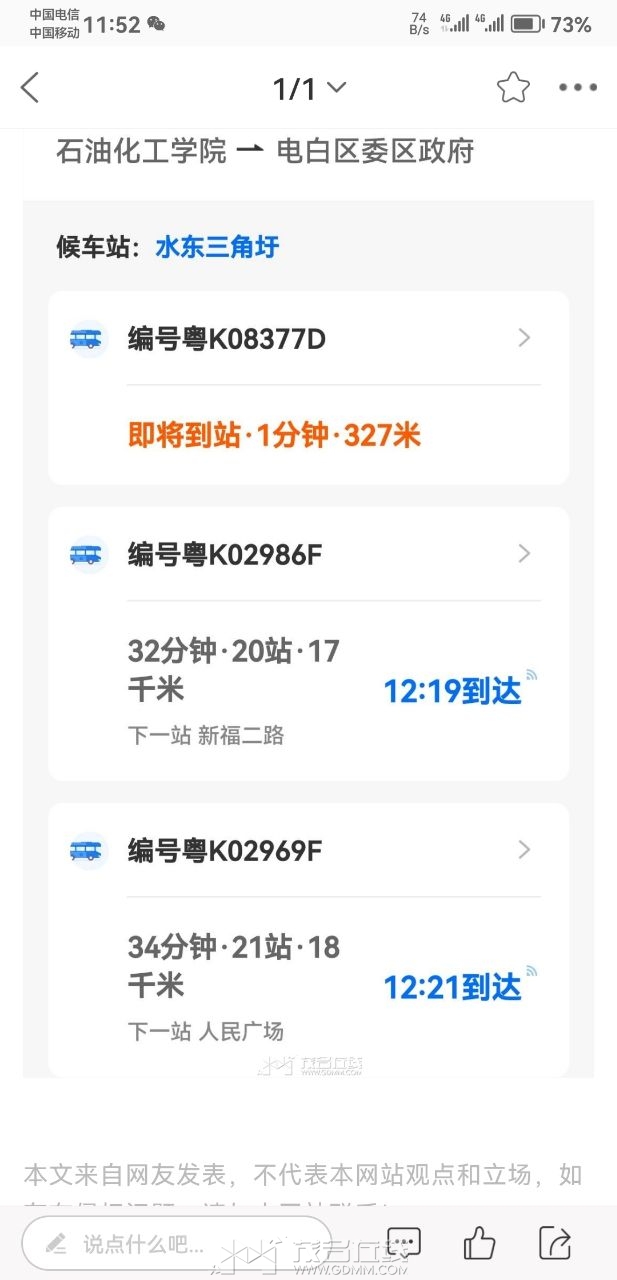The height and width of the screenshot is (1280, 617).
Task: Tap the 说点什么吧 comment input field
Action: (177, 1243)
